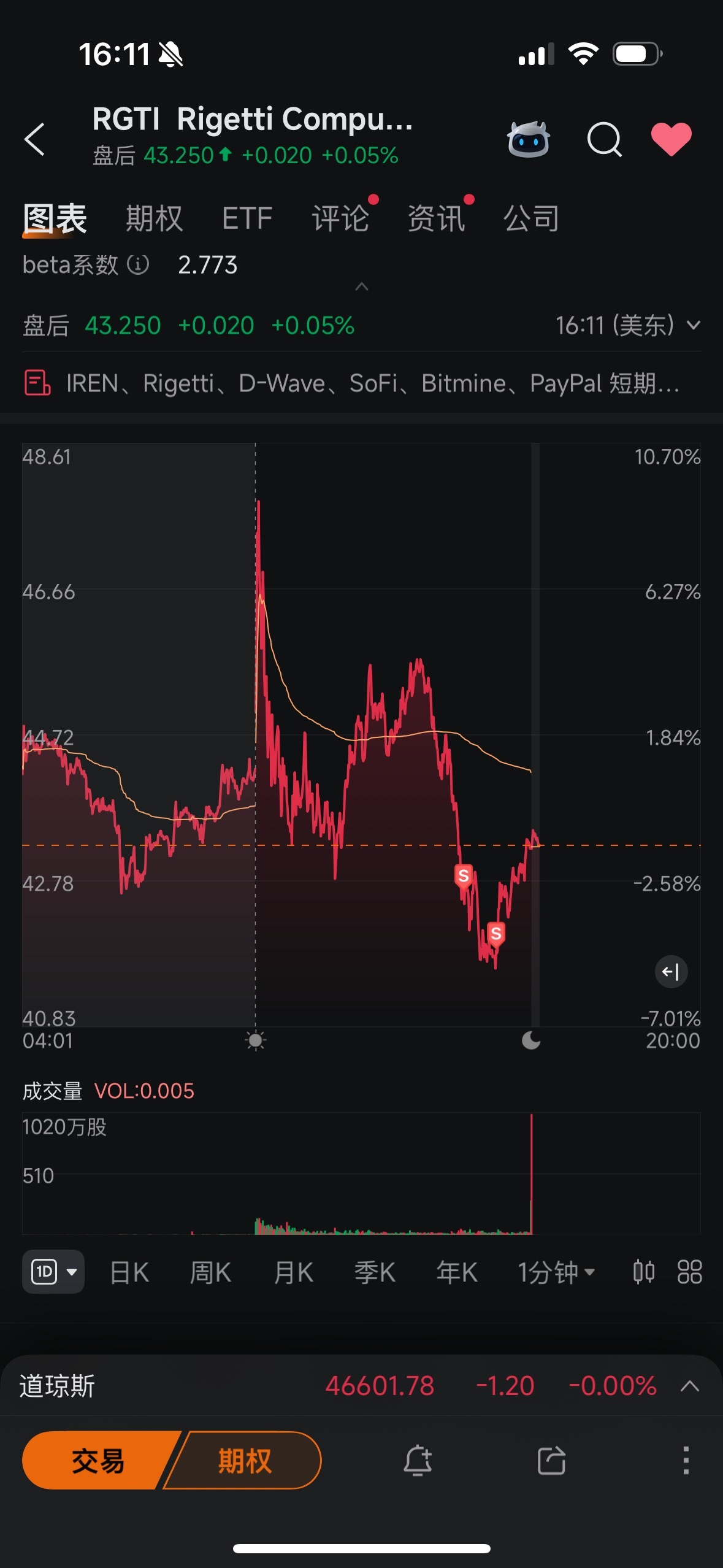
Task: Open the 1分钟 interval dropdown
Action: click(554, 1272)
